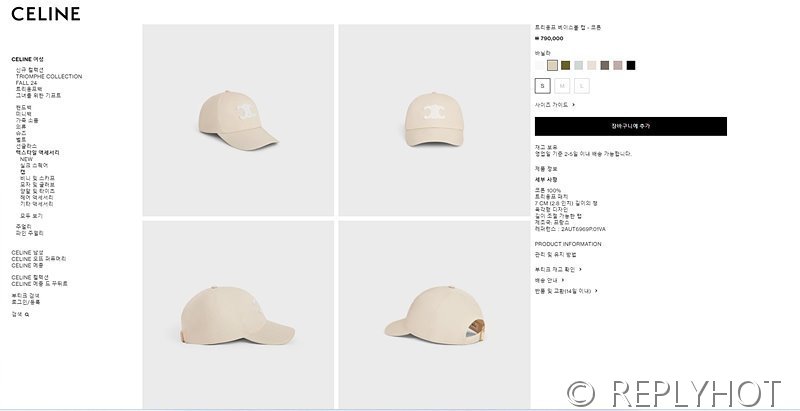
Task: Open the size guide link
Action: pyautogui.click(x=553, y=104)
